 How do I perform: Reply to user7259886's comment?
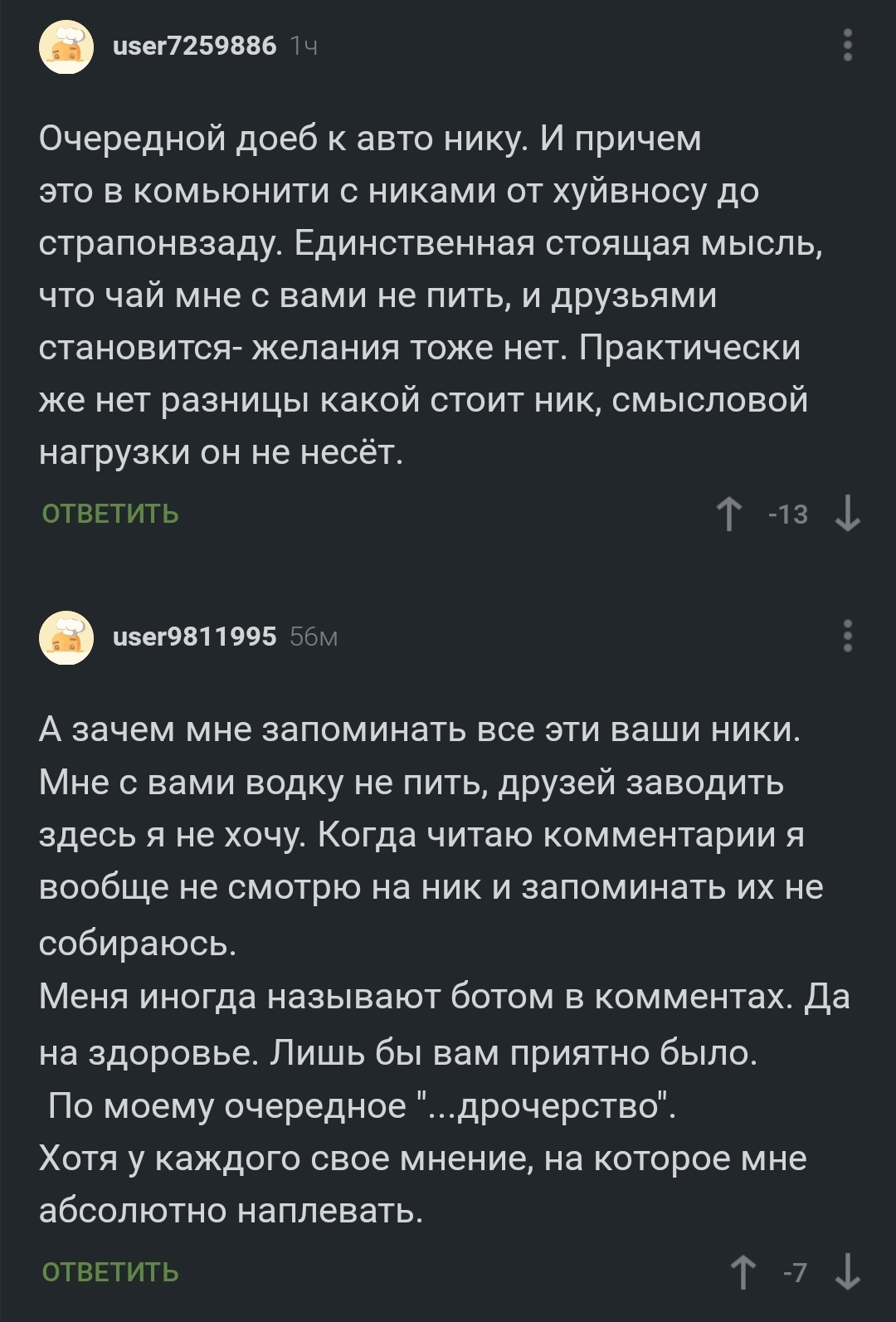pos(110,514)
